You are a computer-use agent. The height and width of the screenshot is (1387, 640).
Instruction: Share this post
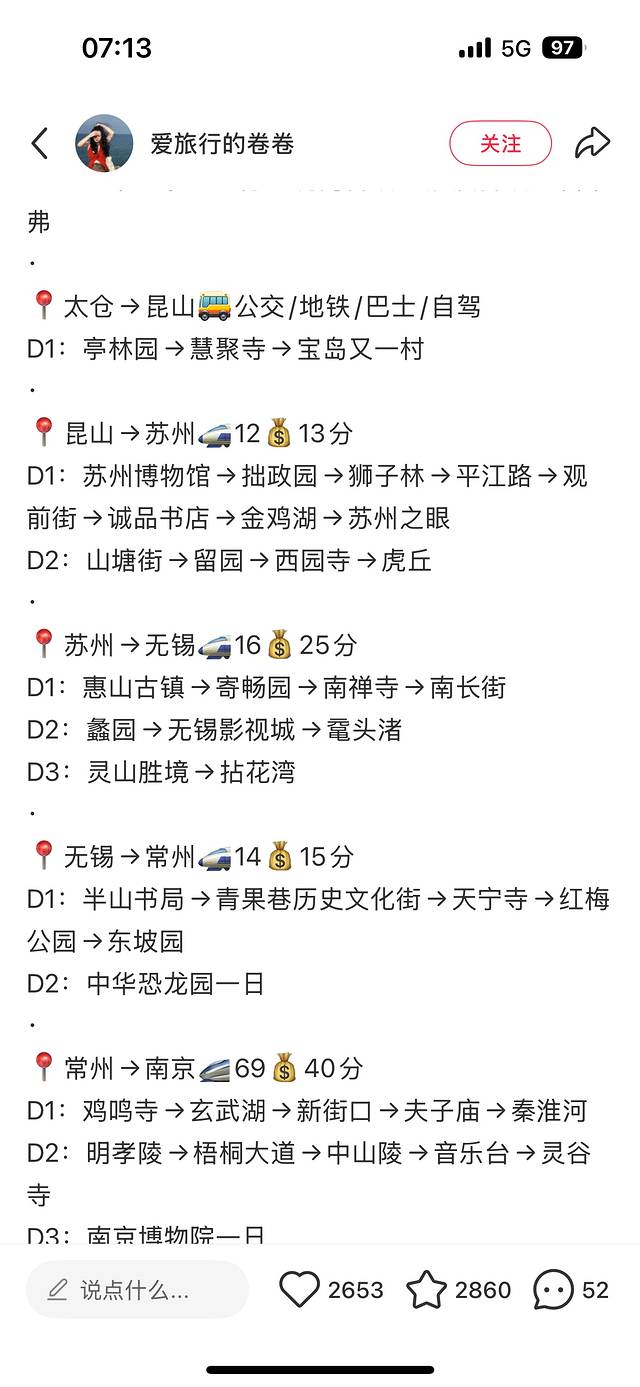click(x=592, y=144)
